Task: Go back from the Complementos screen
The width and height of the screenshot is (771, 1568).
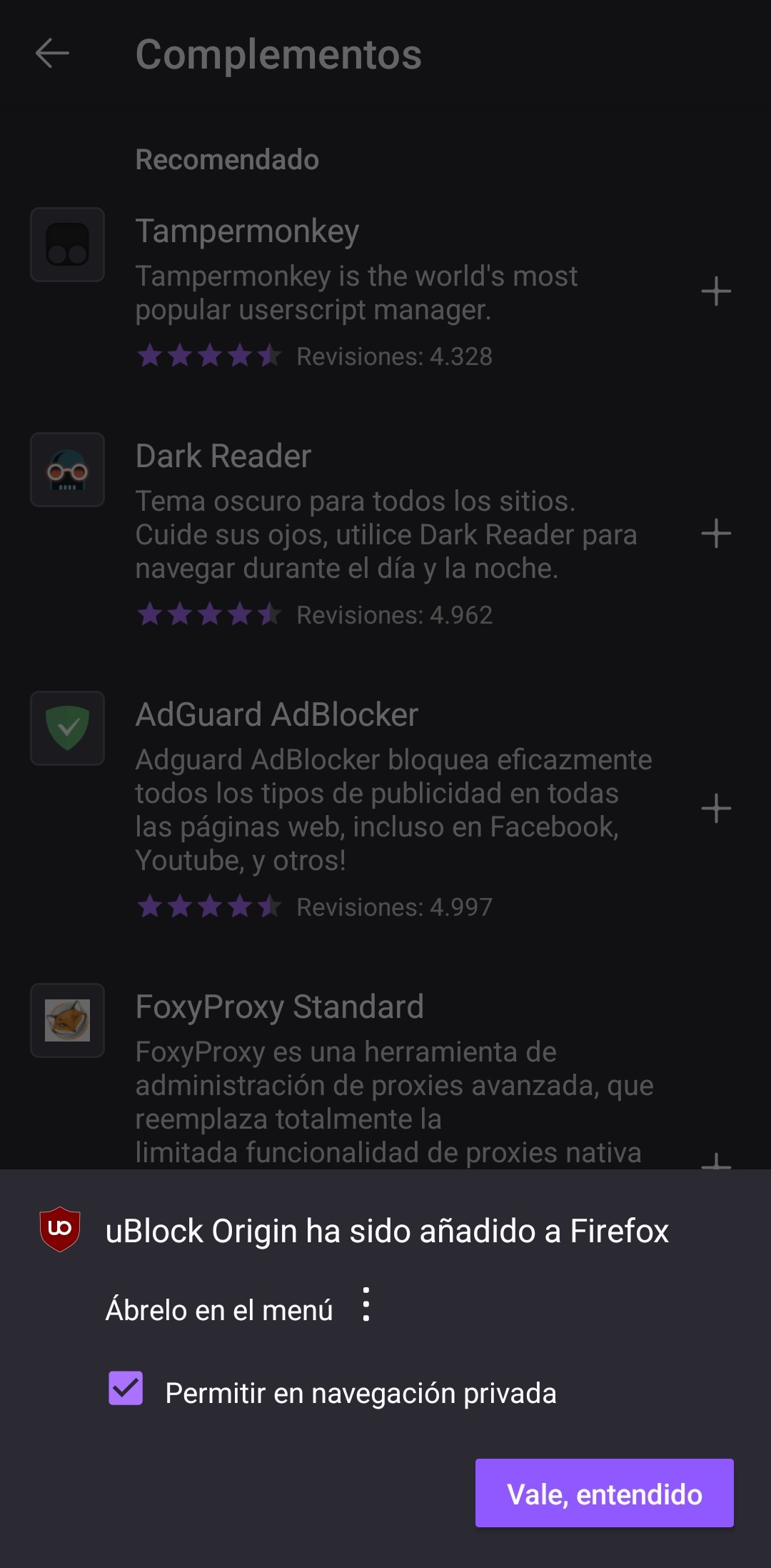Action: point(52,54)
